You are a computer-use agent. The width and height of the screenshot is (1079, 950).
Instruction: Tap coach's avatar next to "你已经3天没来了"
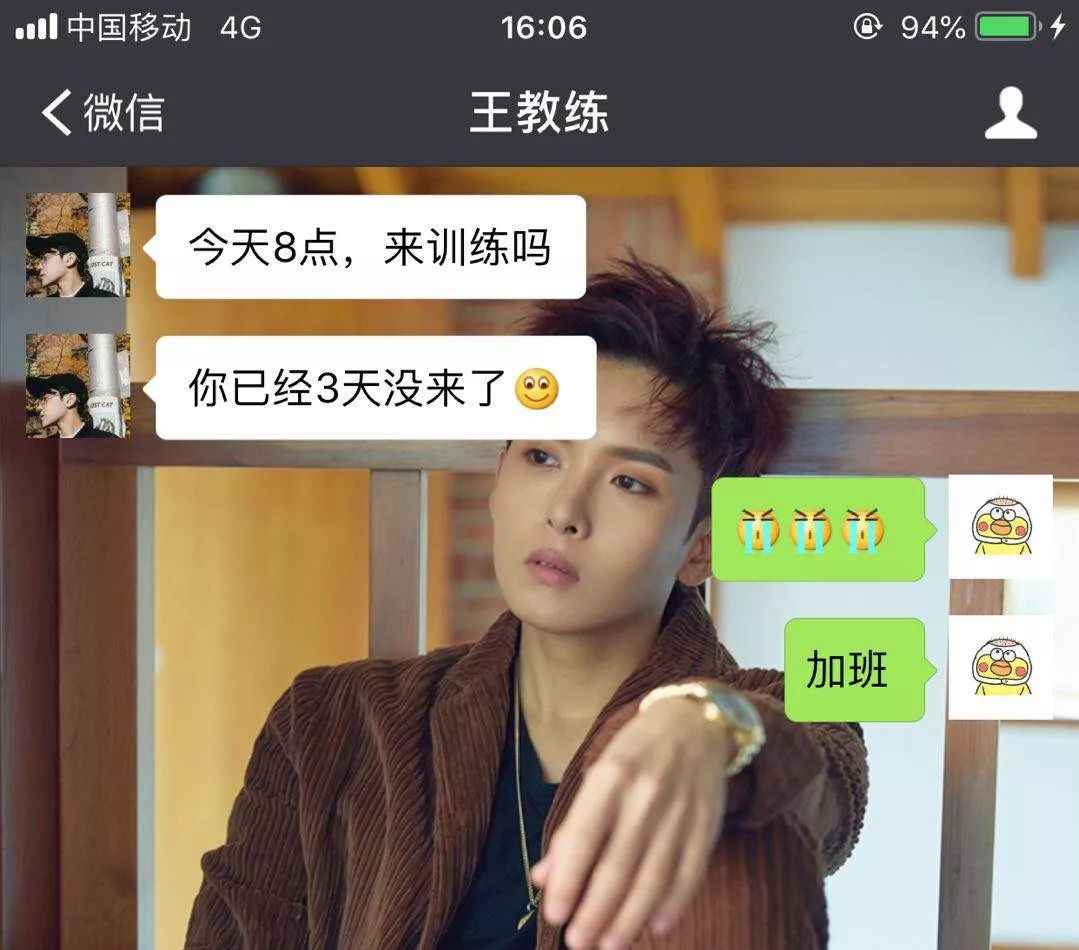pyautogui.click(x=78, y=385)
